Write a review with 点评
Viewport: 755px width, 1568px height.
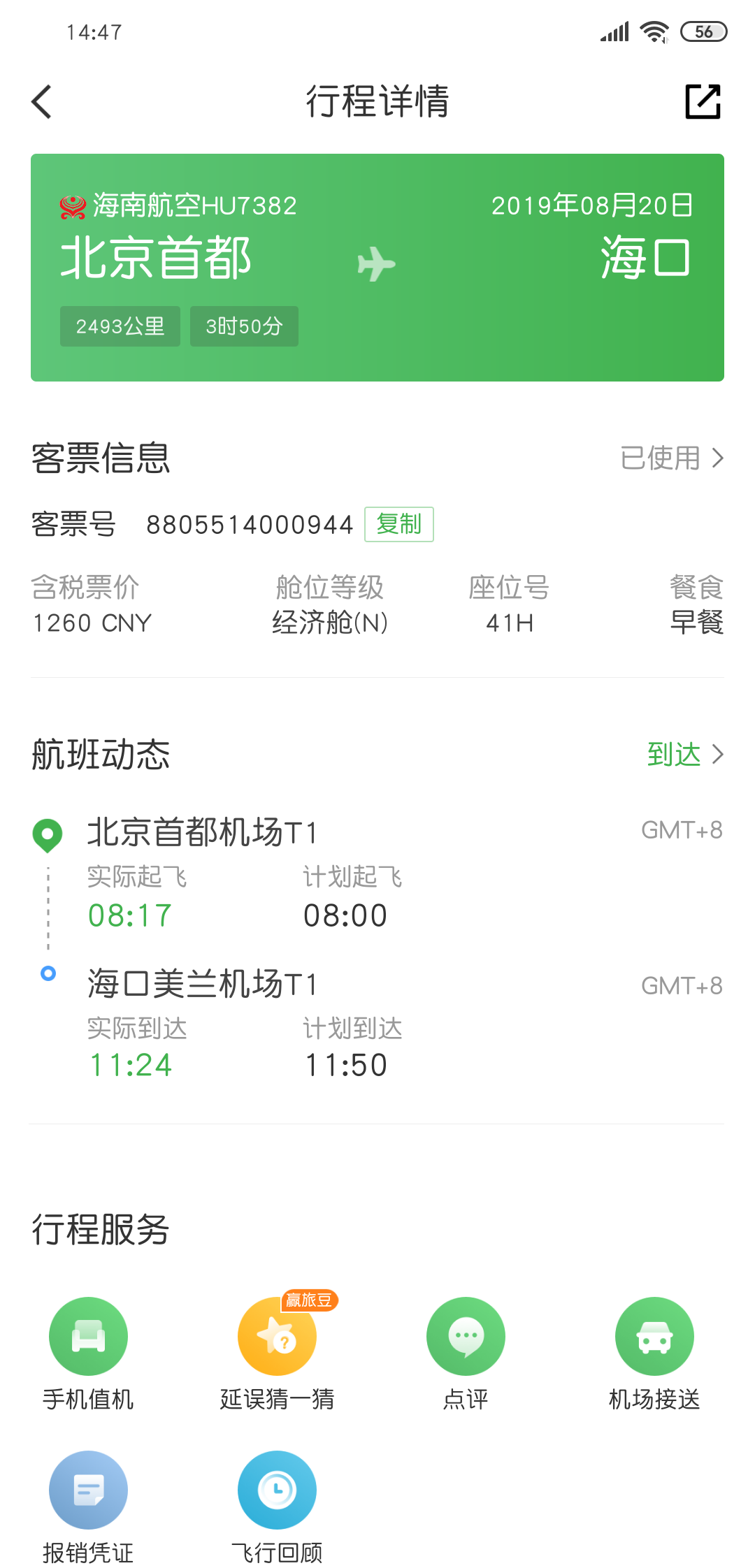tap(466, 1337)
